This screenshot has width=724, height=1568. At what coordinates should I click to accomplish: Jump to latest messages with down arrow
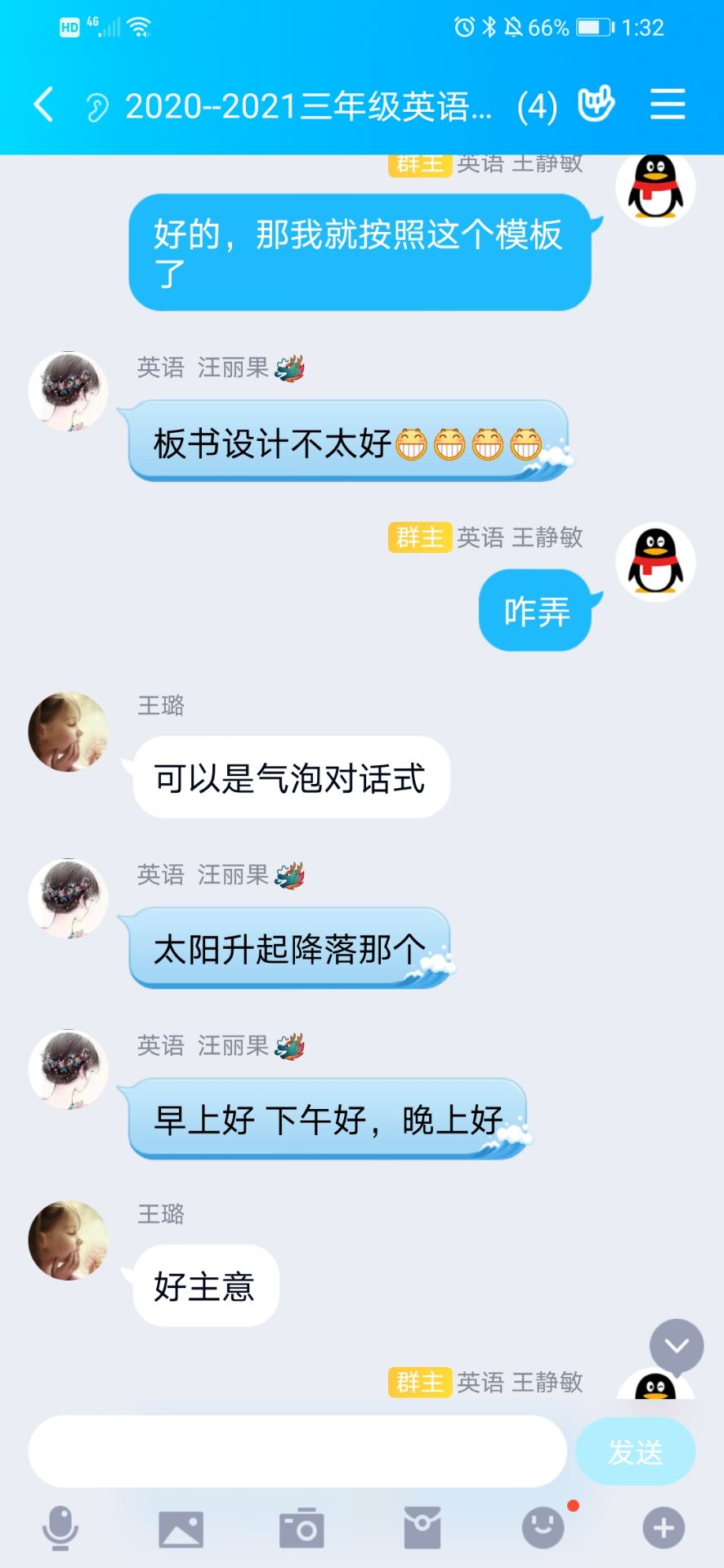(x=676, y=1346)
